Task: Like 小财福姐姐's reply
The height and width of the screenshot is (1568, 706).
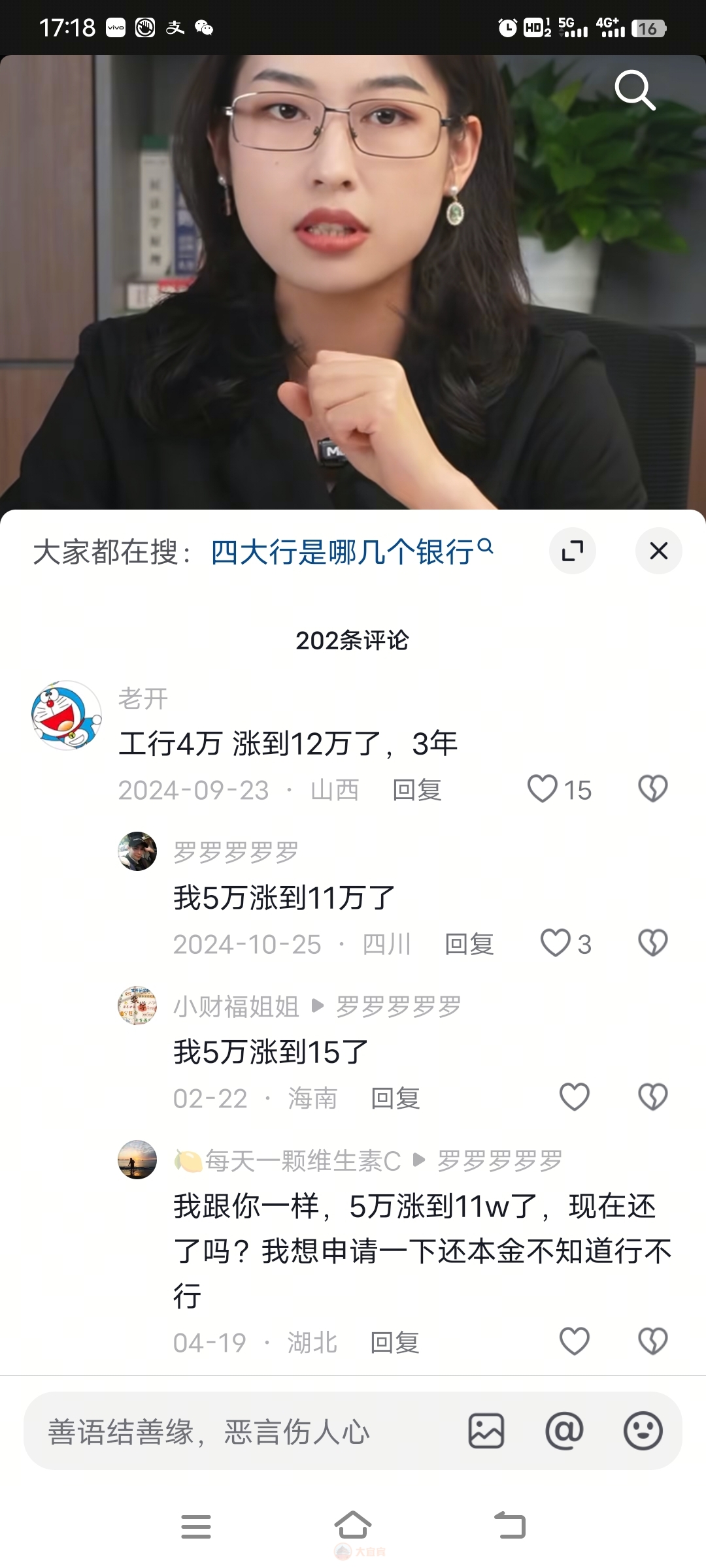Action: 574,1098
